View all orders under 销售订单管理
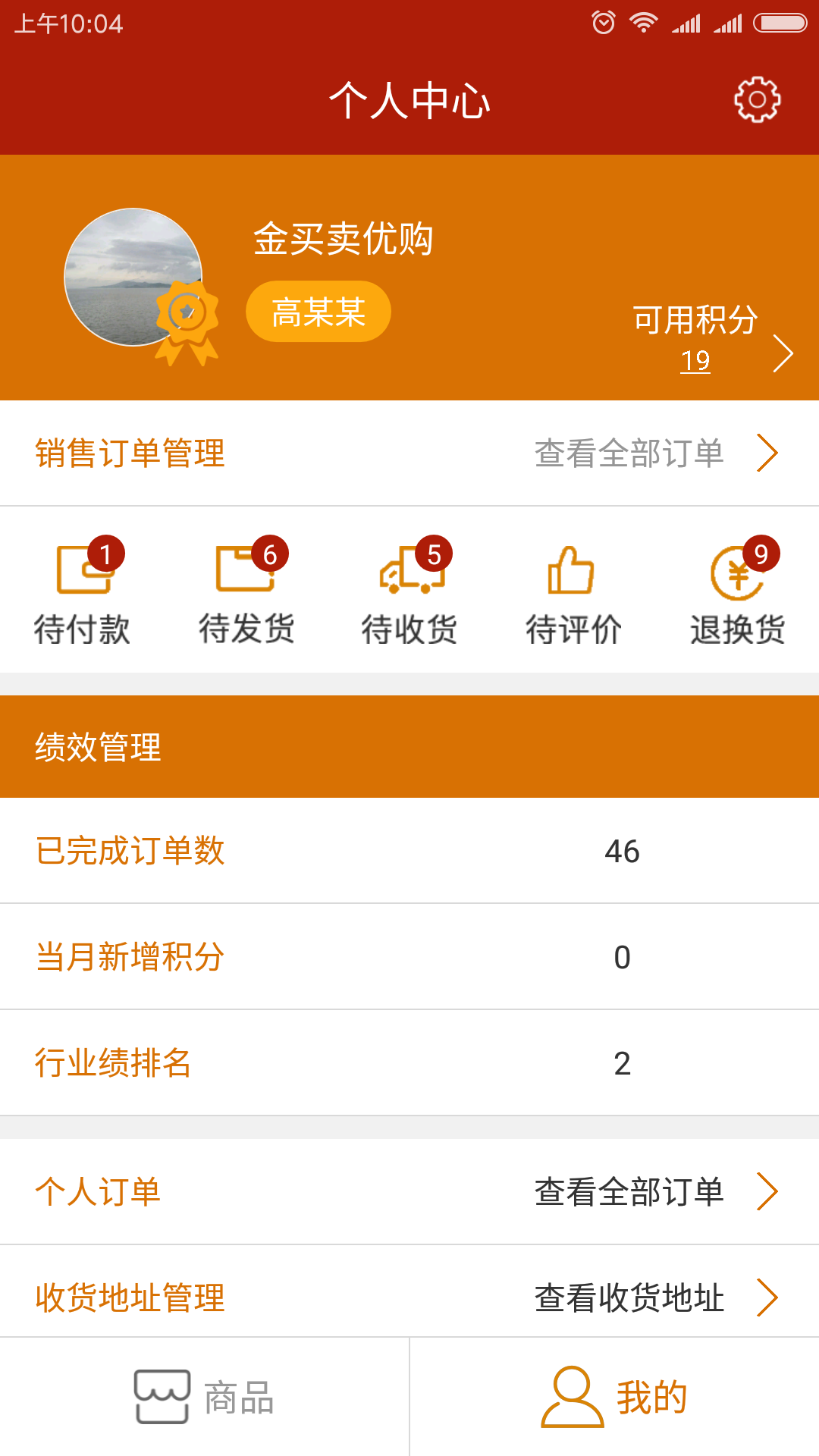The width and height of the screenshot is (819, 1456). (x=657, y=453)
